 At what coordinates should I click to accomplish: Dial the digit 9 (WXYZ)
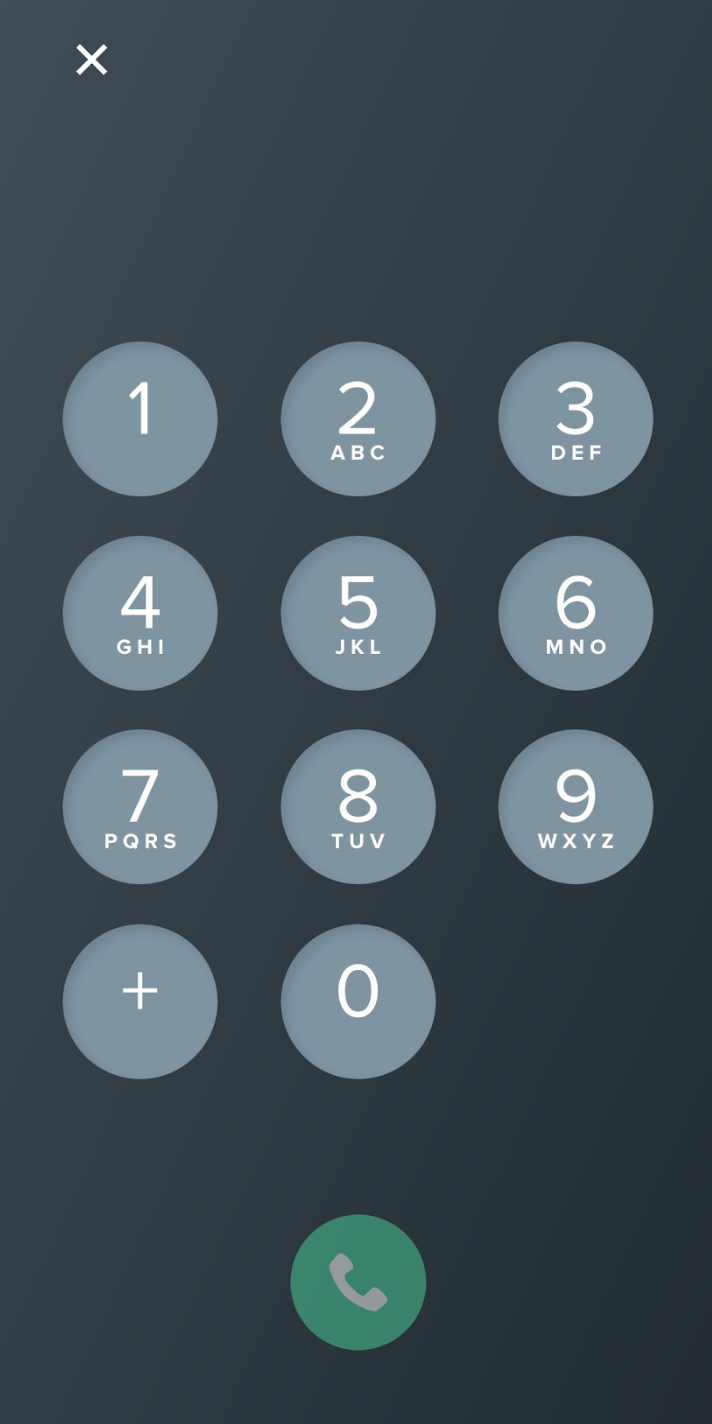tap(576, 807)
